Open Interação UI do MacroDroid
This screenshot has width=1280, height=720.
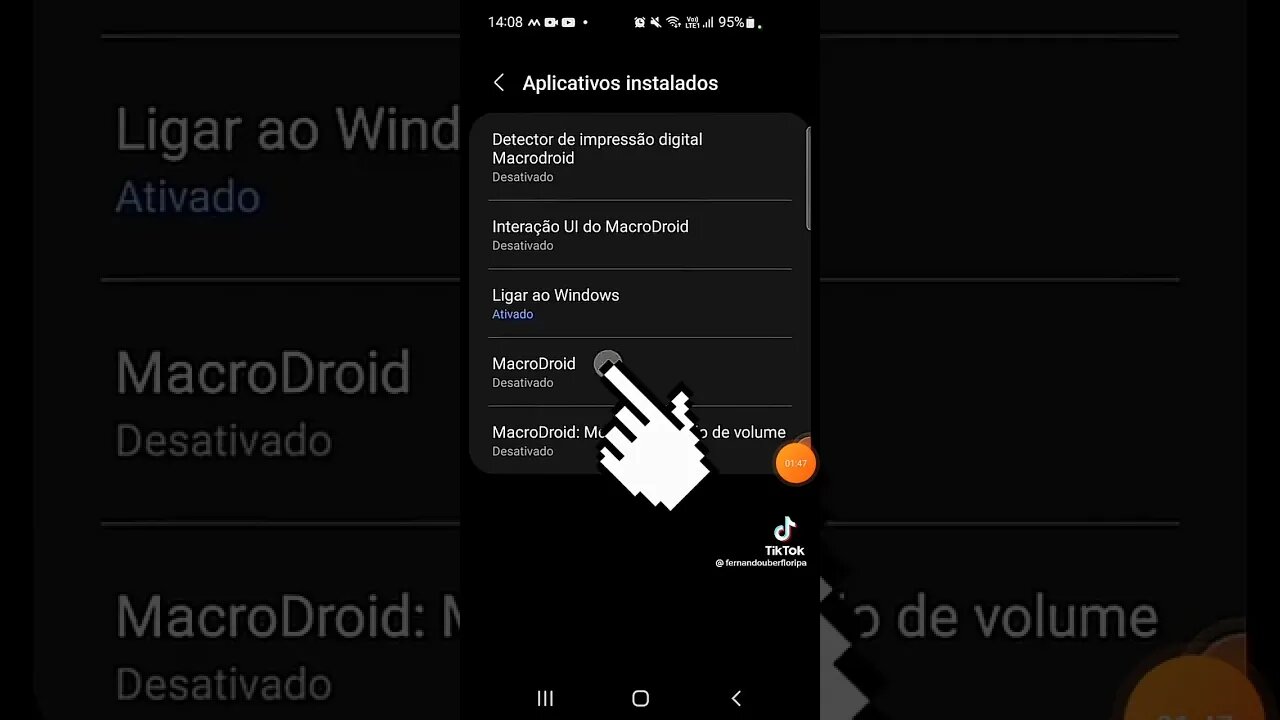[640, 235]
